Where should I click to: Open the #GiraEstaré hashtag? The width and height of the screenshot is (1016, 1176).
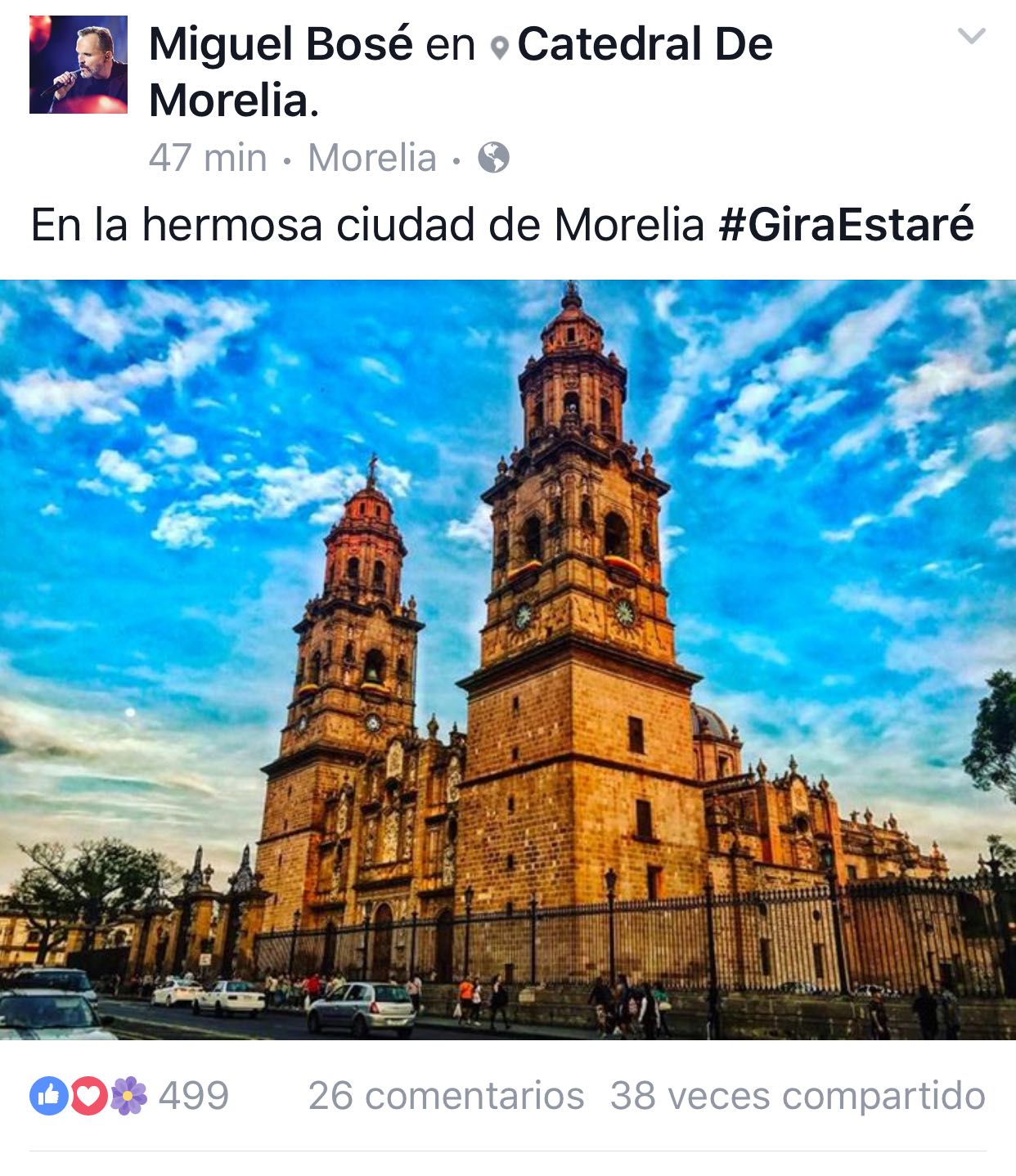point(846,224)
